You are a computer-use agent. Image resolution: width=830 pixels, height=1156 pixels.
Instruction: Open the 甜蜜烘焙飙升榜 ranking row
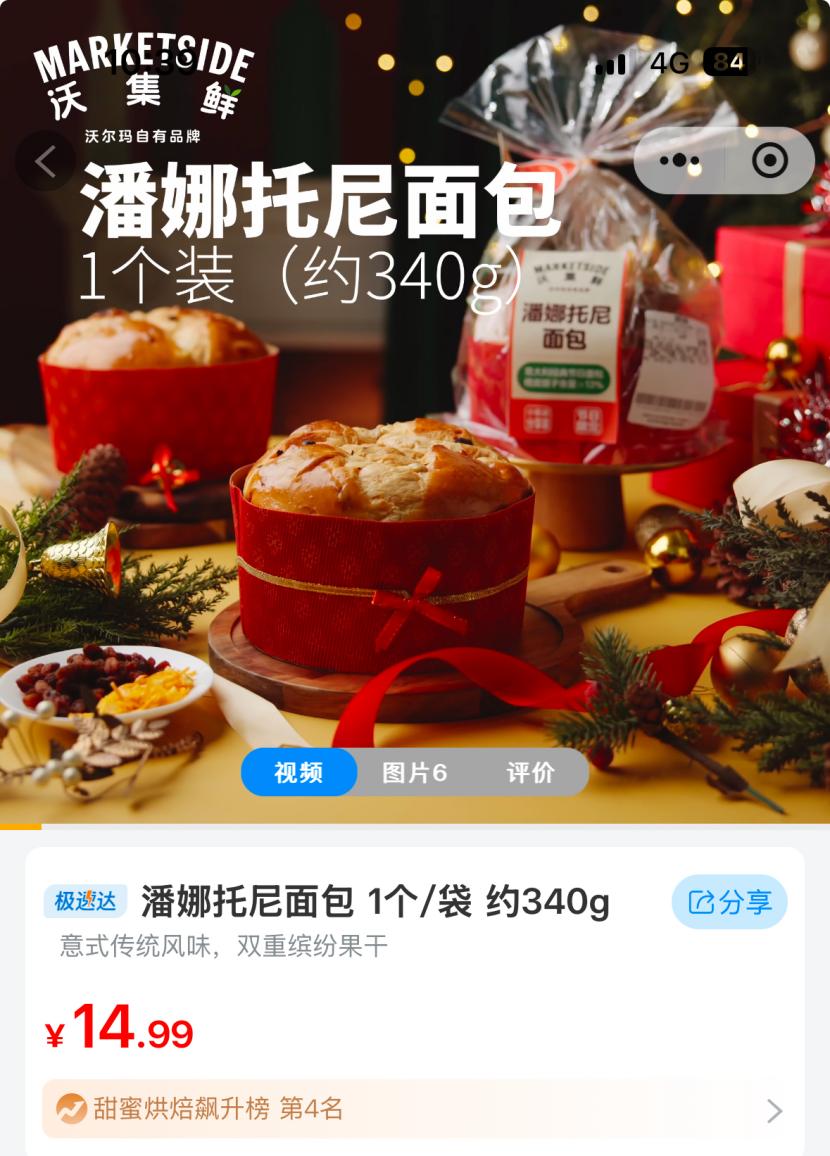[414, 1109]
